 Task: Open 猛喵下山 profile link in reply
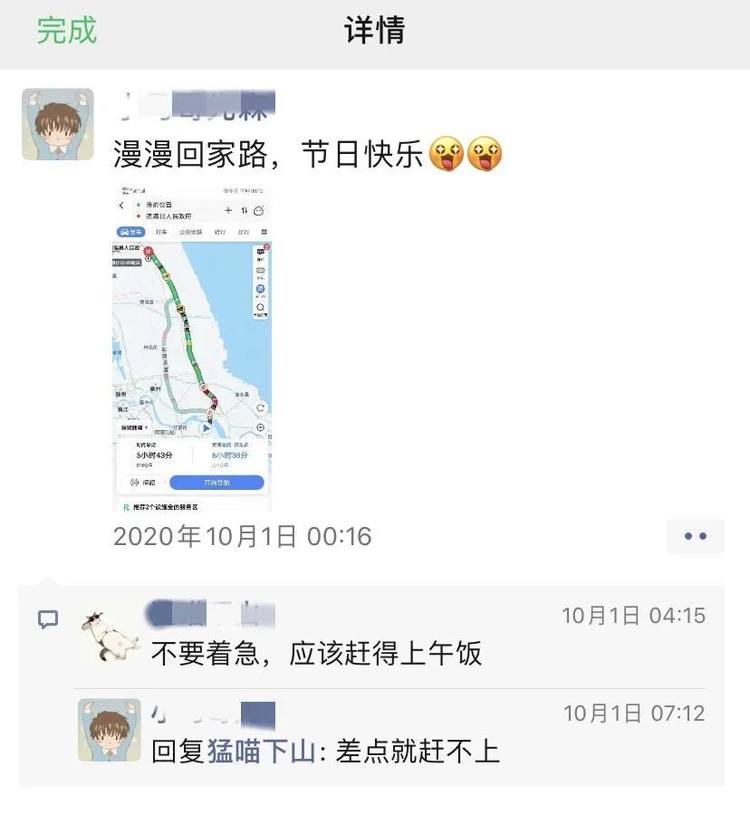point(260,750)
